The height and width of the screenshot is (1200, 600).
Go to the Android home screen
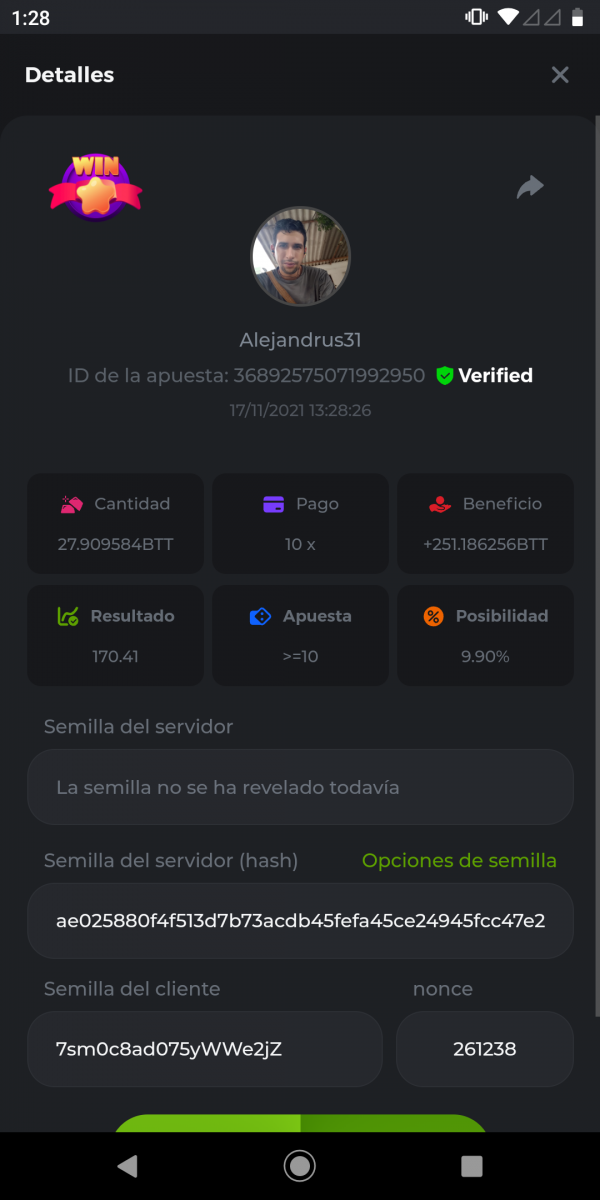[x=299, y=1165]
